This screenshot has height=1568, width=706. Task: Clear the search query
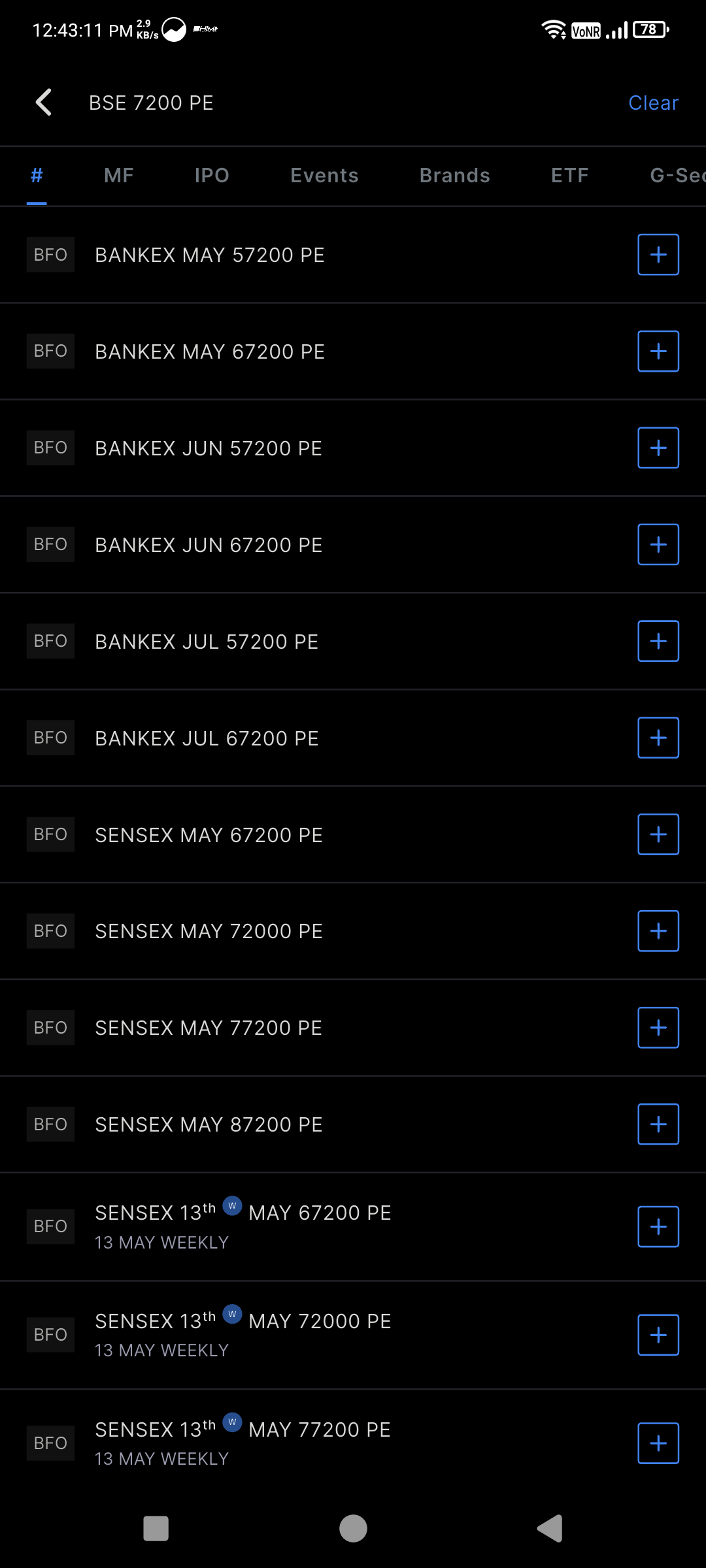point(653,103)
